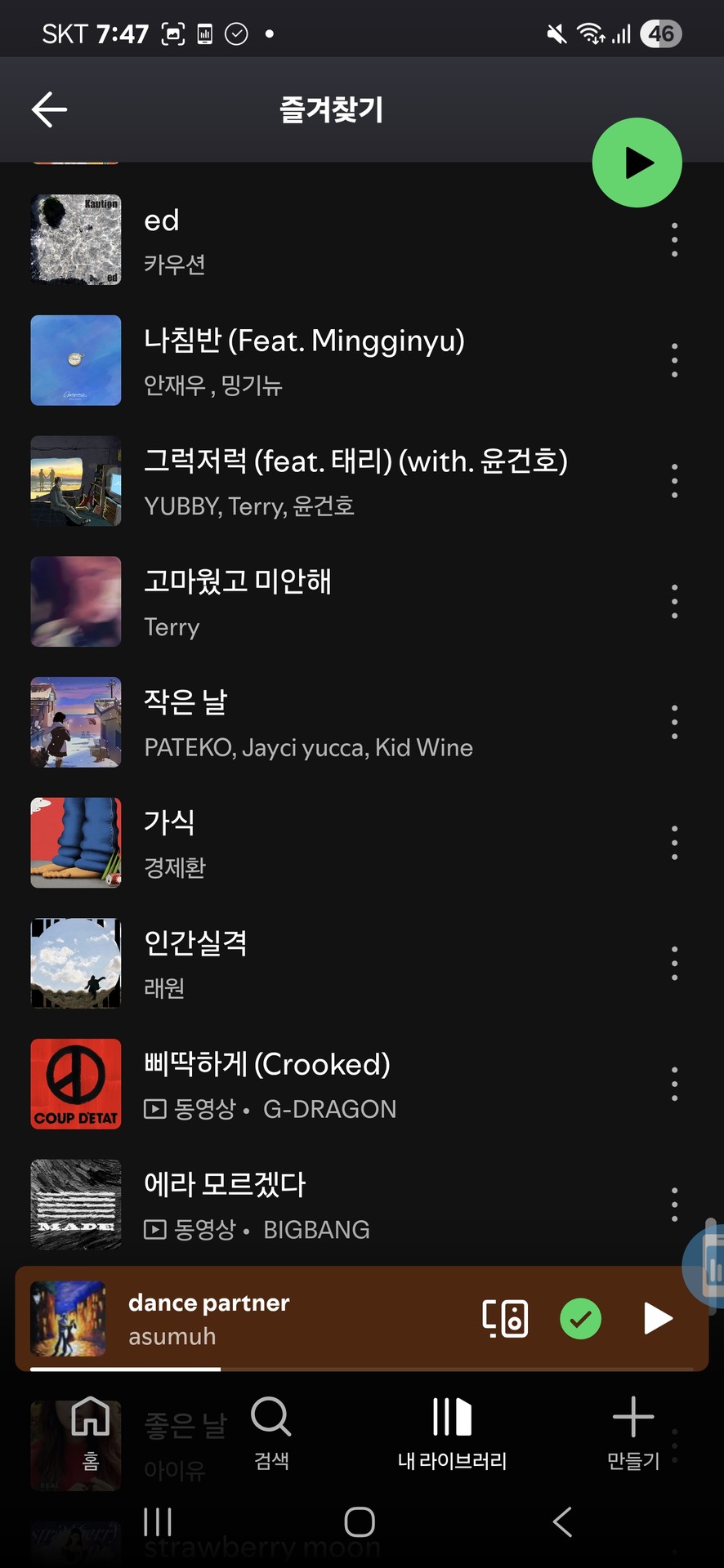
Task: Open the 내 라이브러리 tab
Action: (452, 1432)
